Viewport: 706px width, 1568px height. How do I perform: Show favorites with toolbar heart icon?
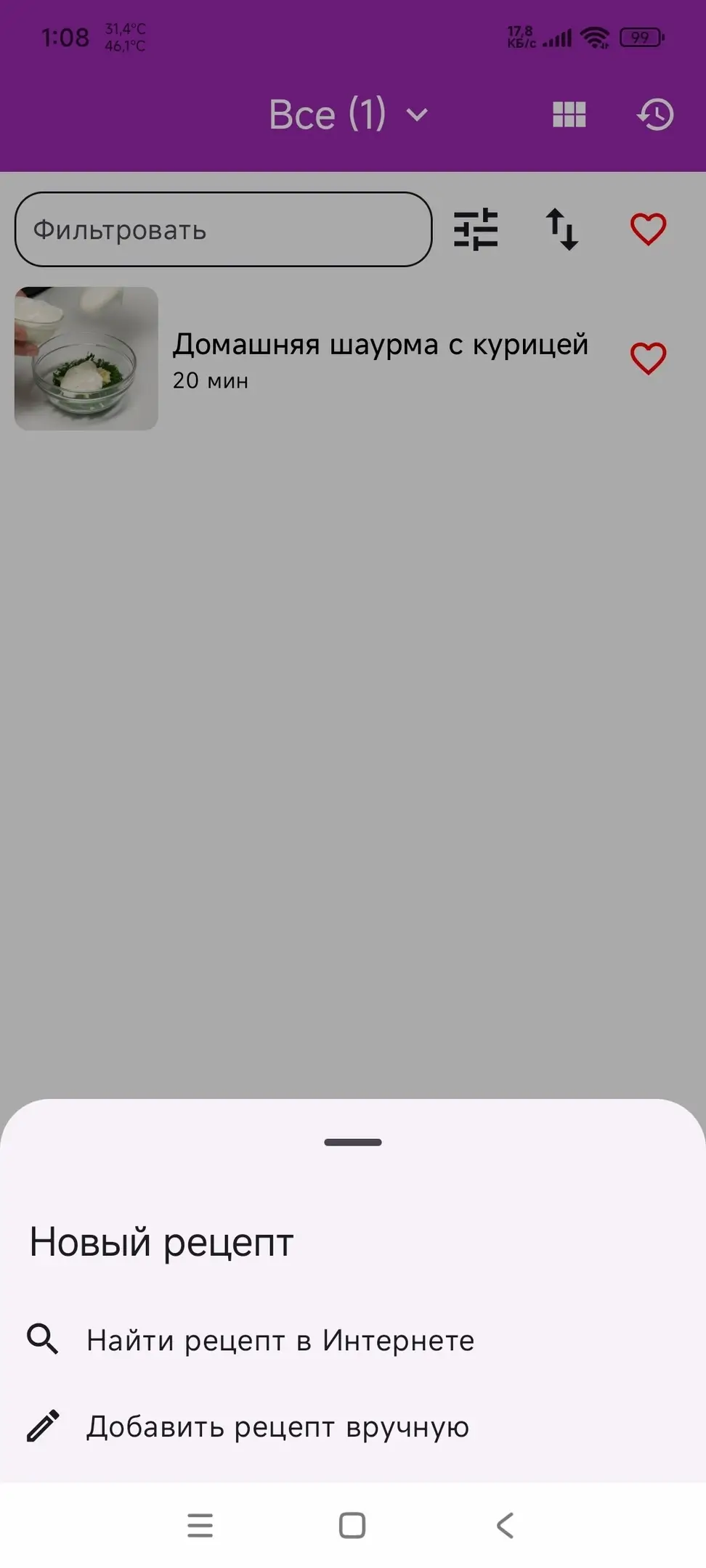pyautogui.click(x=648, y=230)
